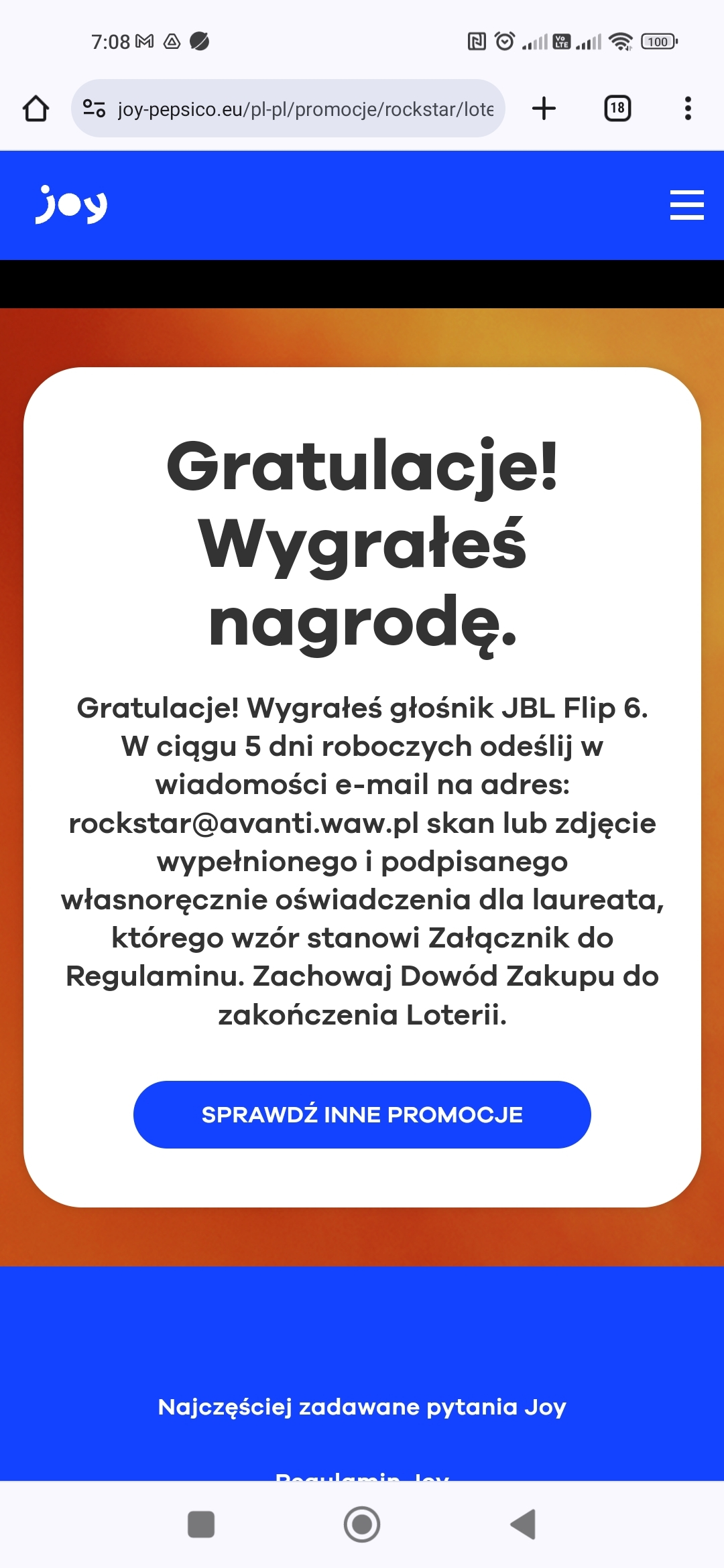The image size is (724, 1568).
Task: Tap the joy-pepsico.eu address bar
Action: coord(305,109)
